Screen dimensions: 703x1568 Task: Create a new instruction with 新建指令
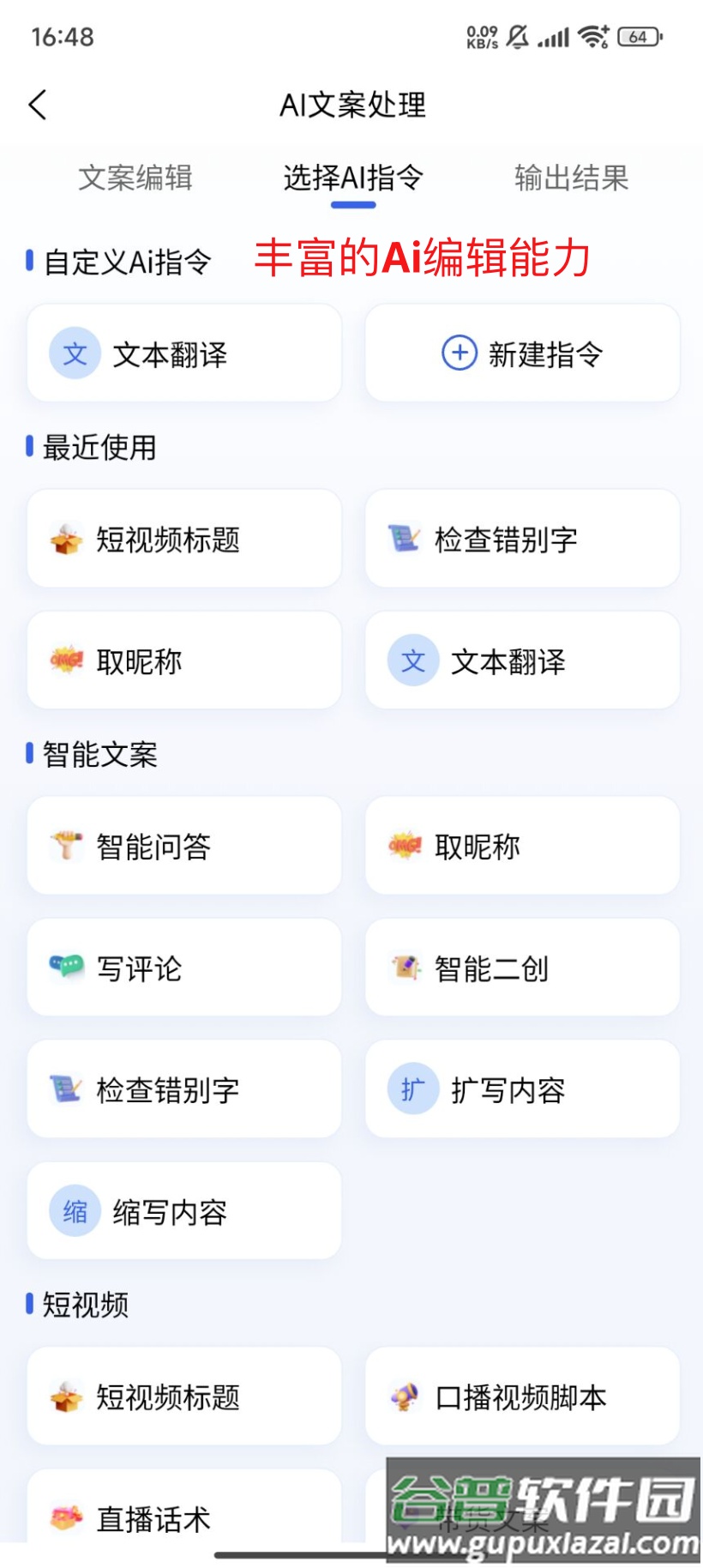point(522,353)
